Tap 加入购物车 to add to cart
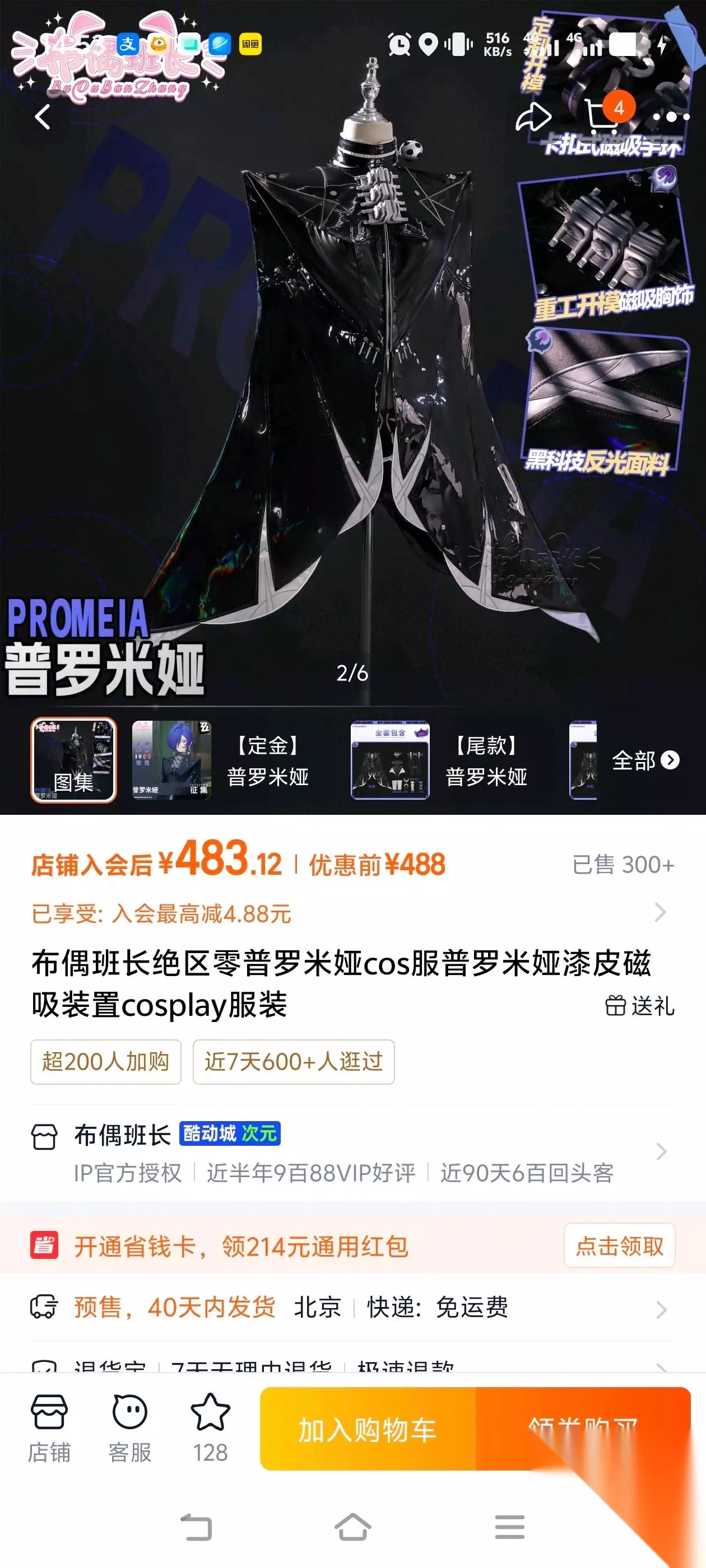This screenshot has height=1568, width=706. 368,1429
